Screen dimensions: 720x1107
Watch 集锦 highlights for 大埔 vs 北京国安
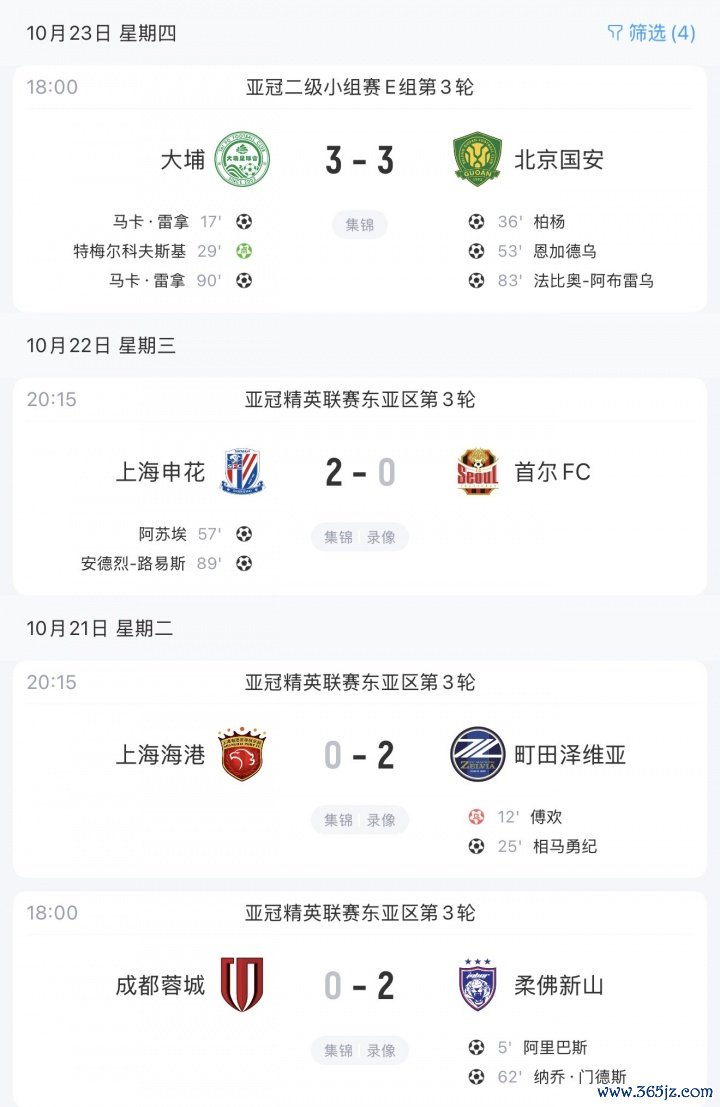pyautogui.click(x=360, y=225)
